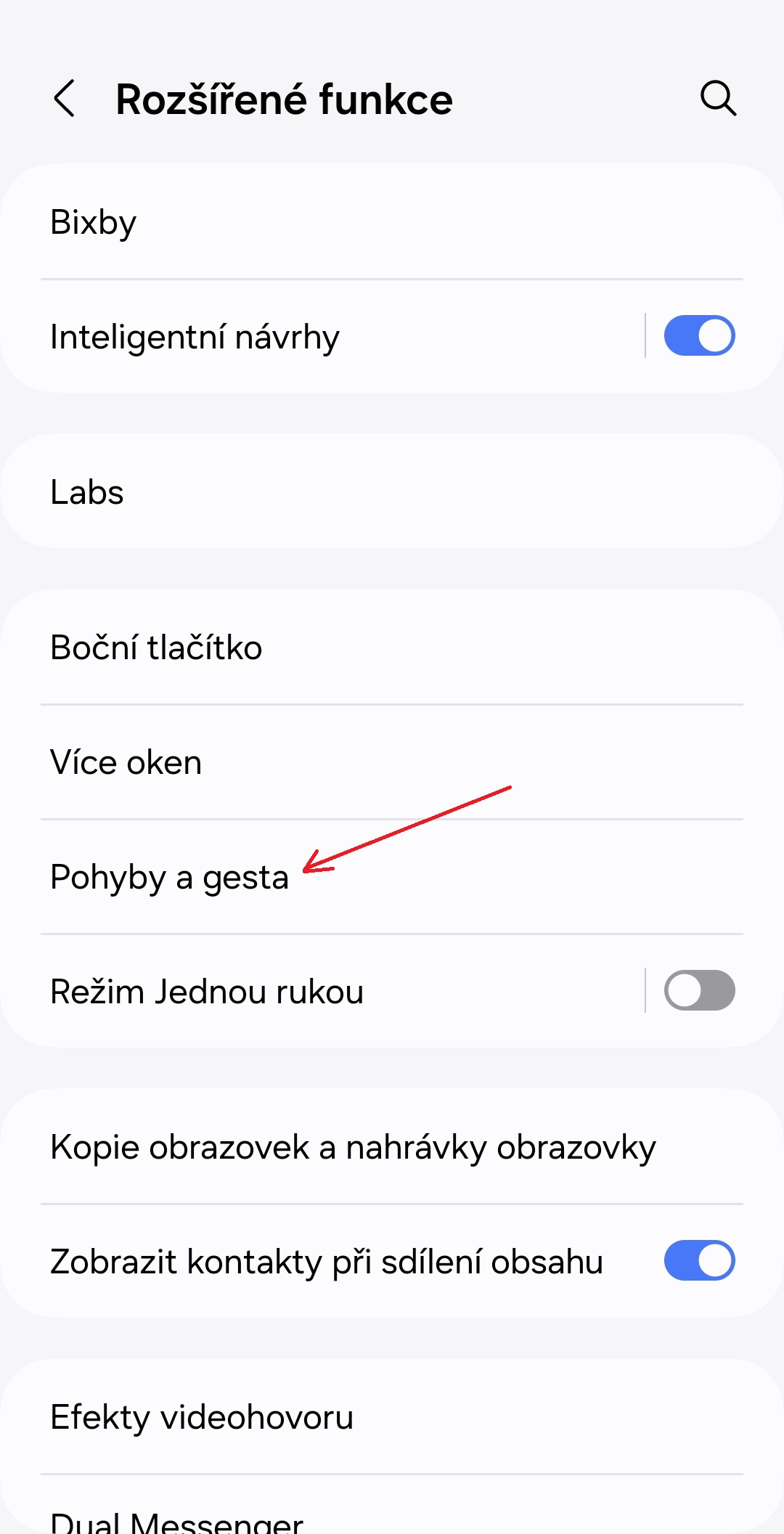
Task: Open Efekty videohovoru
Action: [x=392, y=1417]
